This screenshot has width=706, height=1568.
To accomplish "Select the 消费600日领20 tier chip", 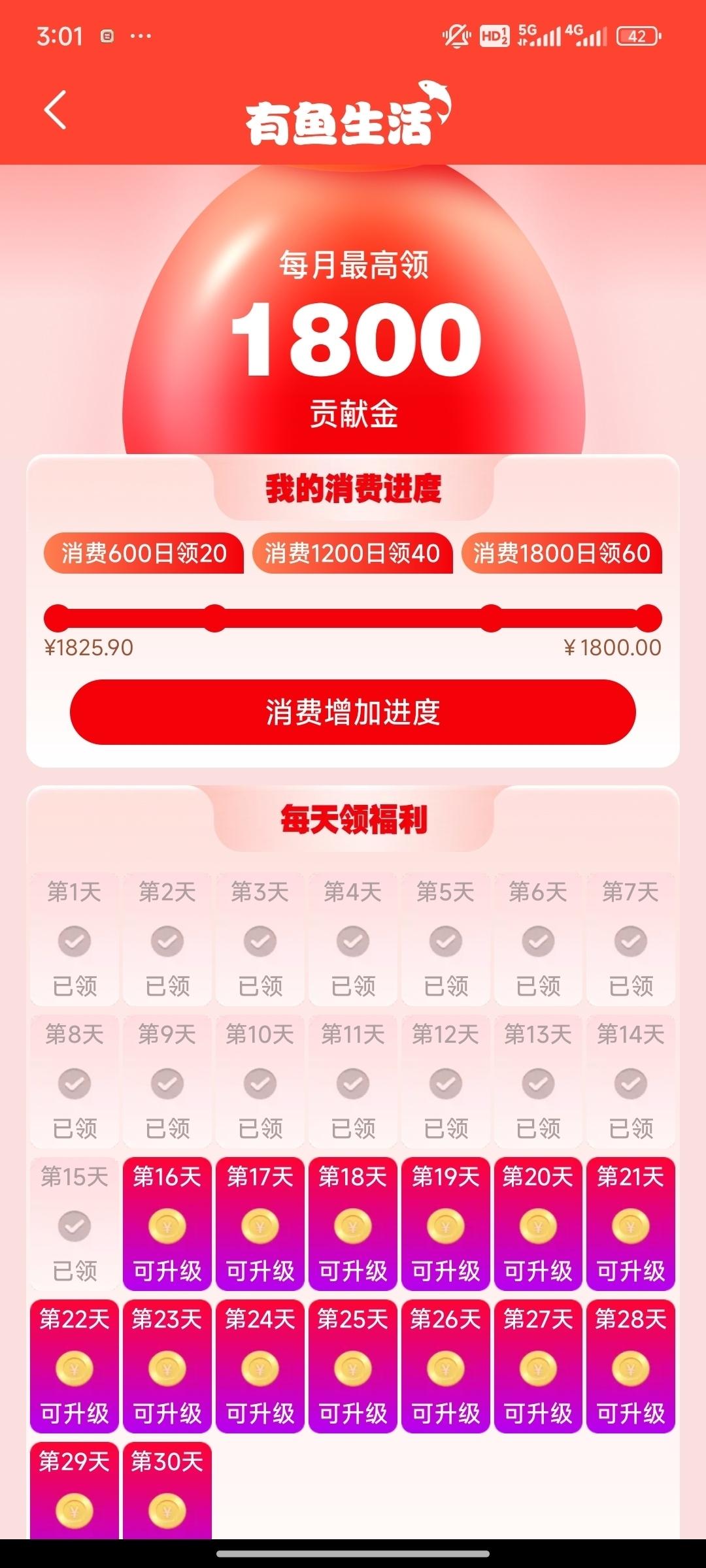I will point(144,553).
